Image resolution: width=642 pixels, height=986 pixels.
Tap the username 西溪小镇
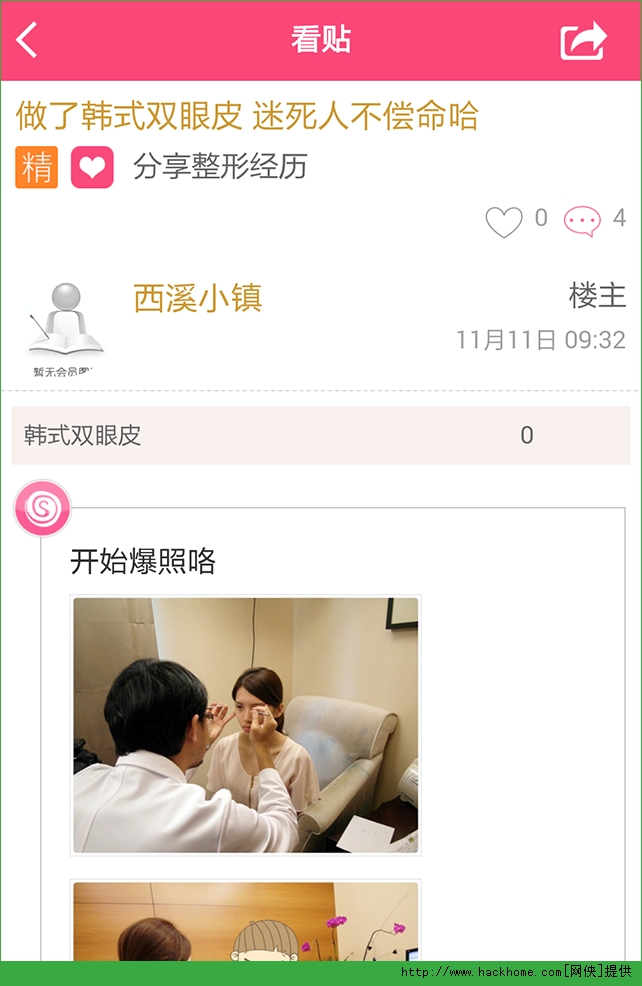197,298
